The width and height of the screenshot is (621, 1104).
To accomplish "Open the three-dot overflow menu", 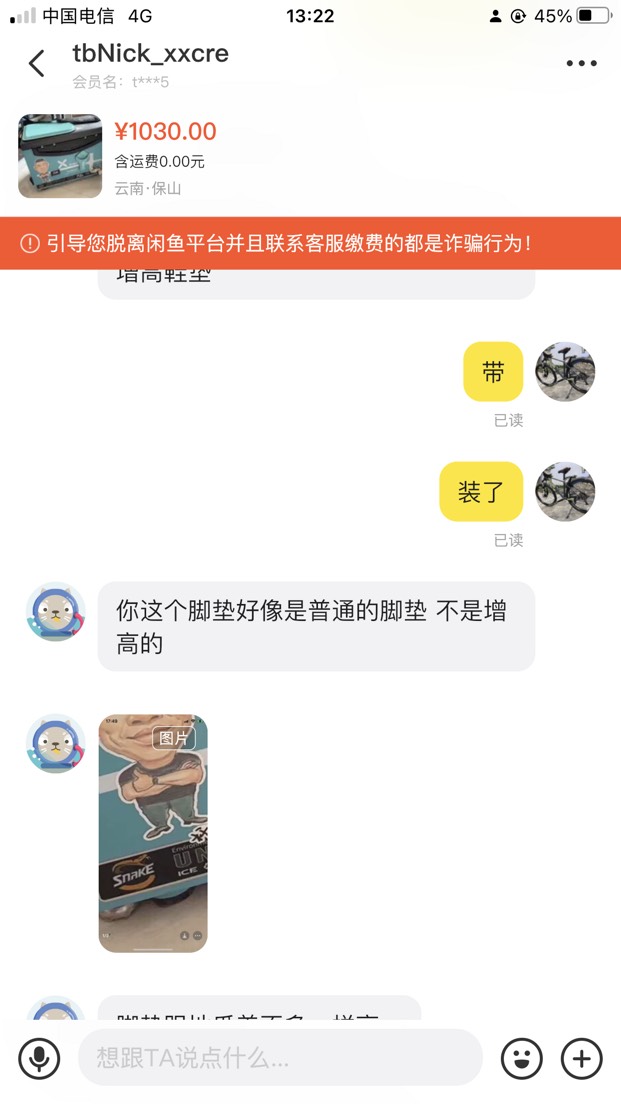I will coord(581,64).
